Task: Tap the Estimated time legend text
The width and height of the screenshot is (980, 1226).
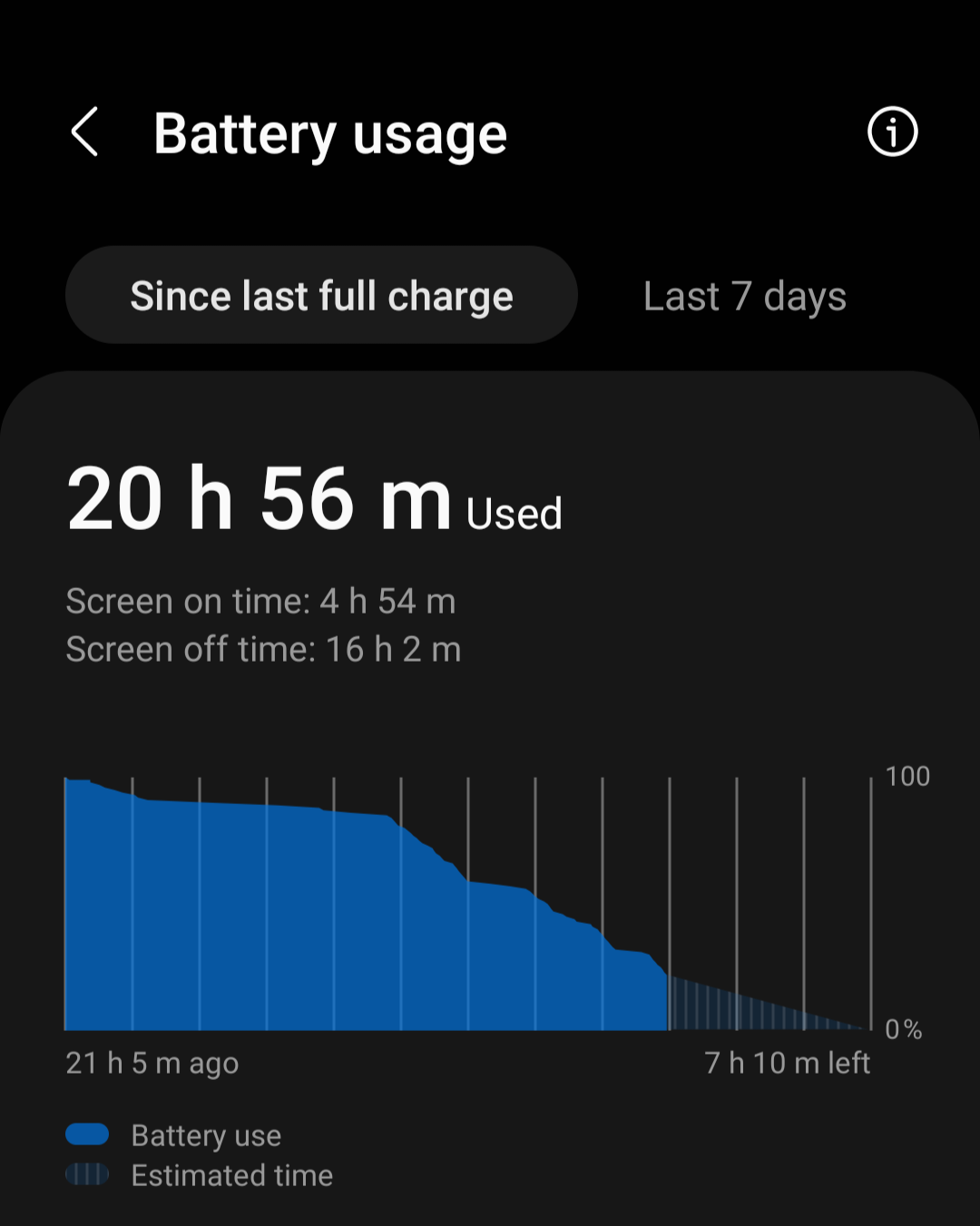Action: [232, 1174]
